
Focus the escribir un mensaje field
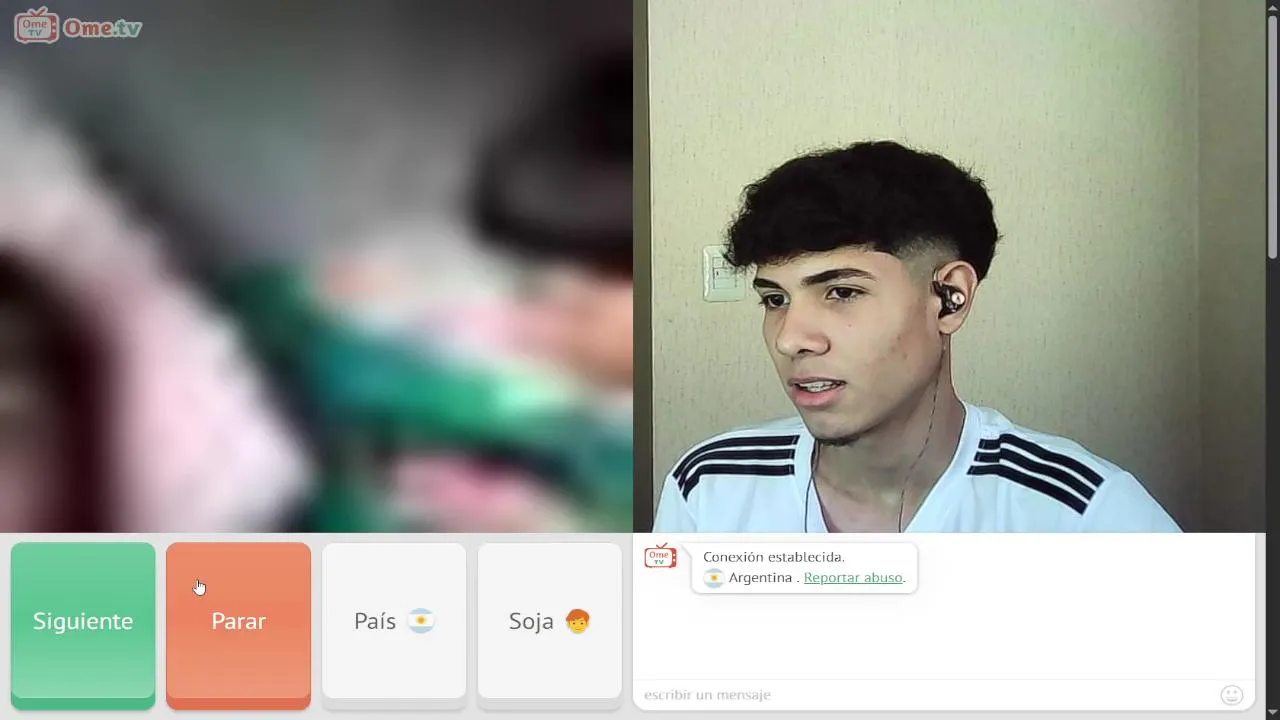point(920,694)
